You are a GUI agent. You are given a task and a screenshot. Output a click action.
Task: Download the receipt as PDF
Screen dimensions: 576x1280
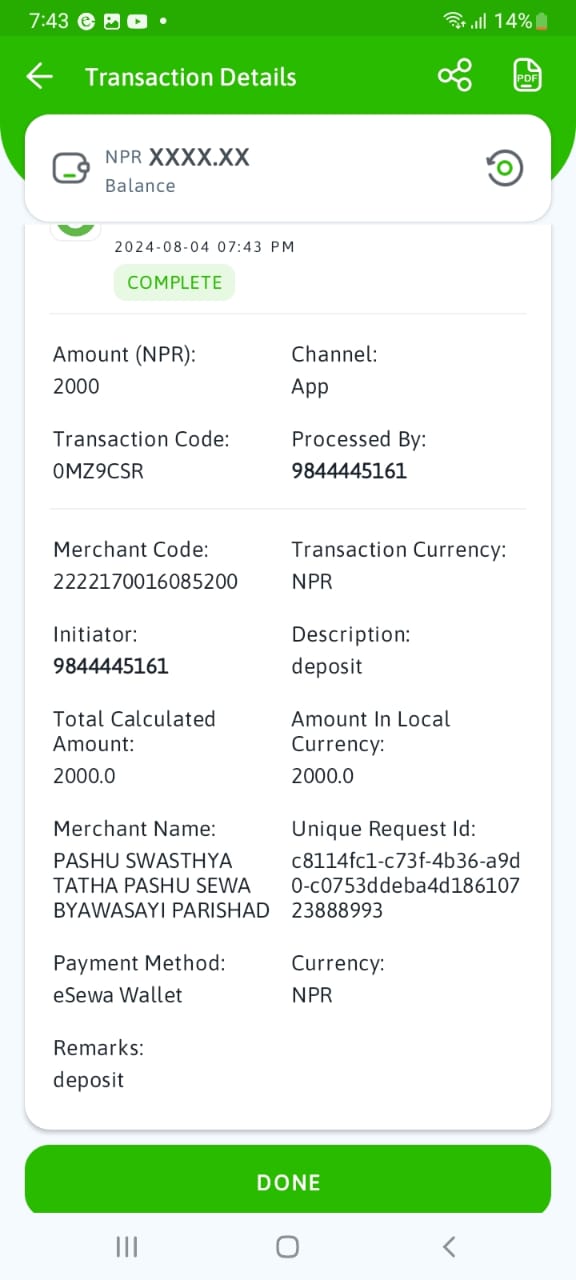click(x=527, y=76)
